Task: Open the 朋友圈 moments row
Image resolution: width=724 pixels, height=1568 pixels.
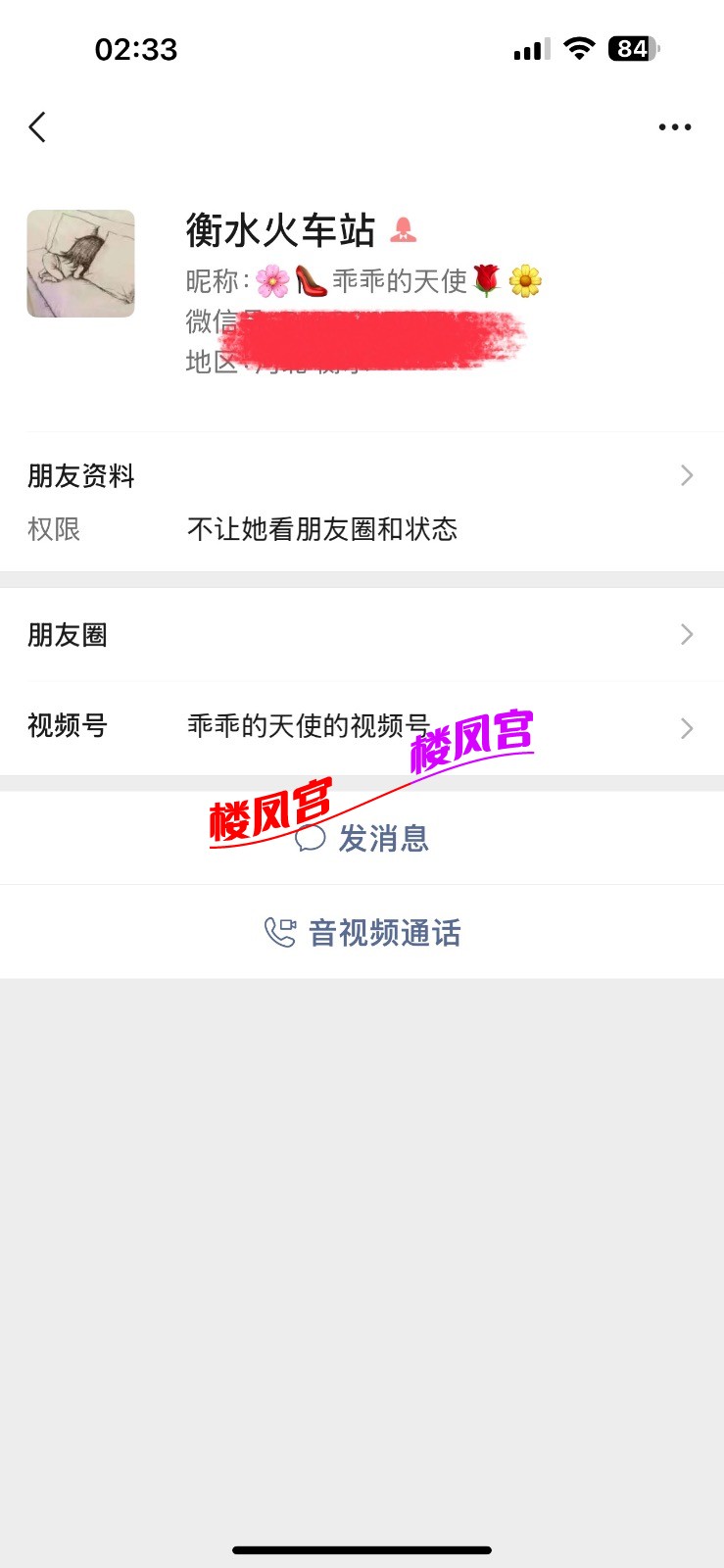Action: 362,635
